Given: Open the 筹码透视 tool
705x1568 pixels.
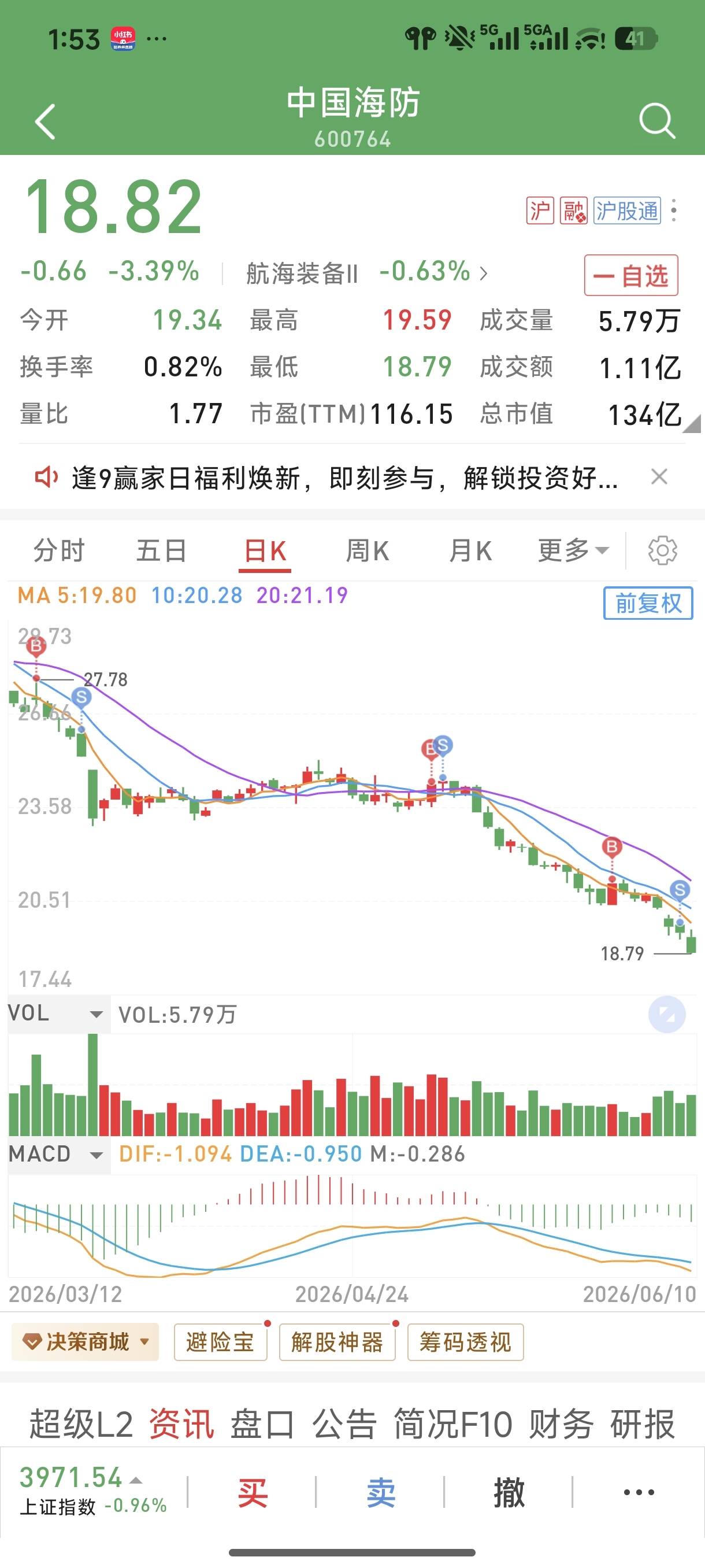Looking at the screenshot, I should coord(465,1341).
